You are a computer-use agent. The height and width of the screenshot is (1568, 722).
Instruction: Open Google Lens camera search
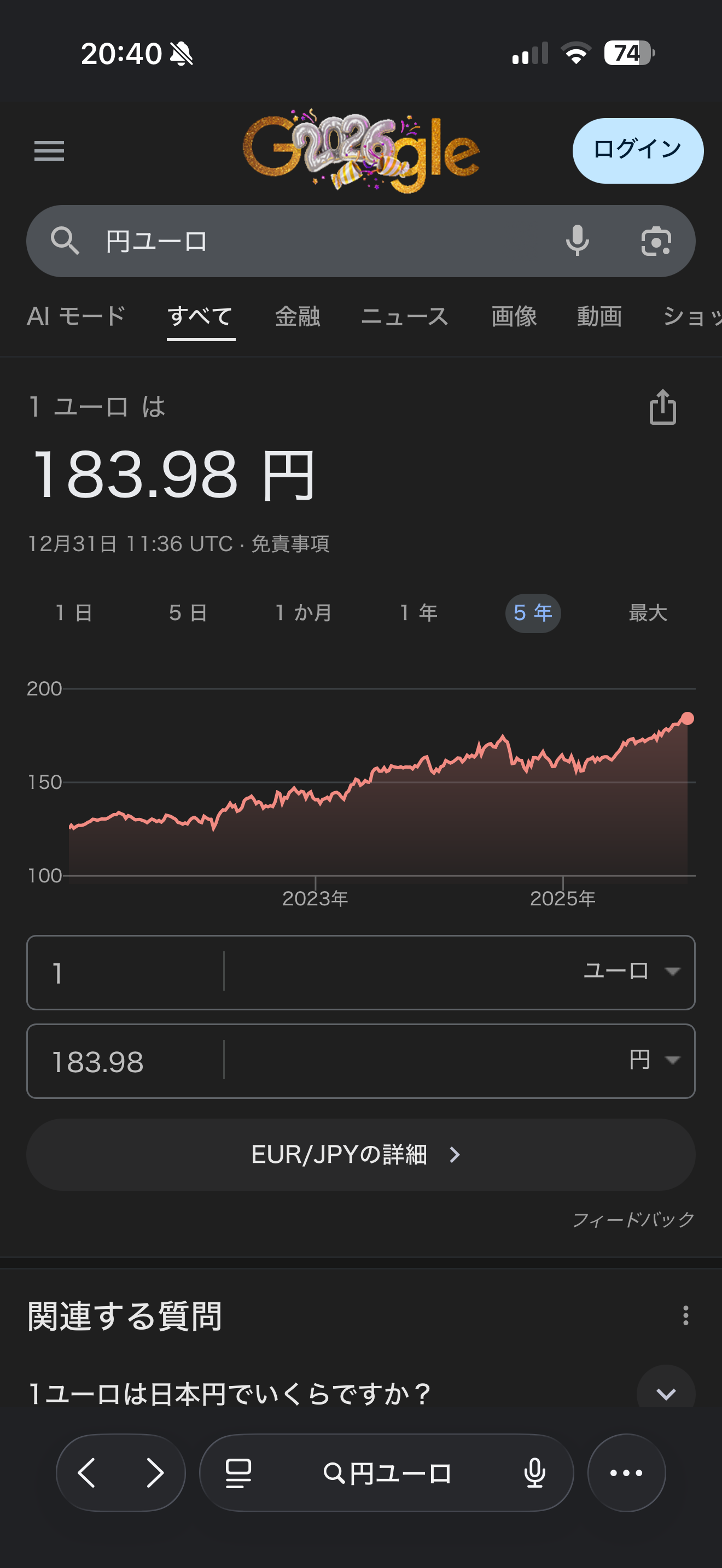[656, 241]
